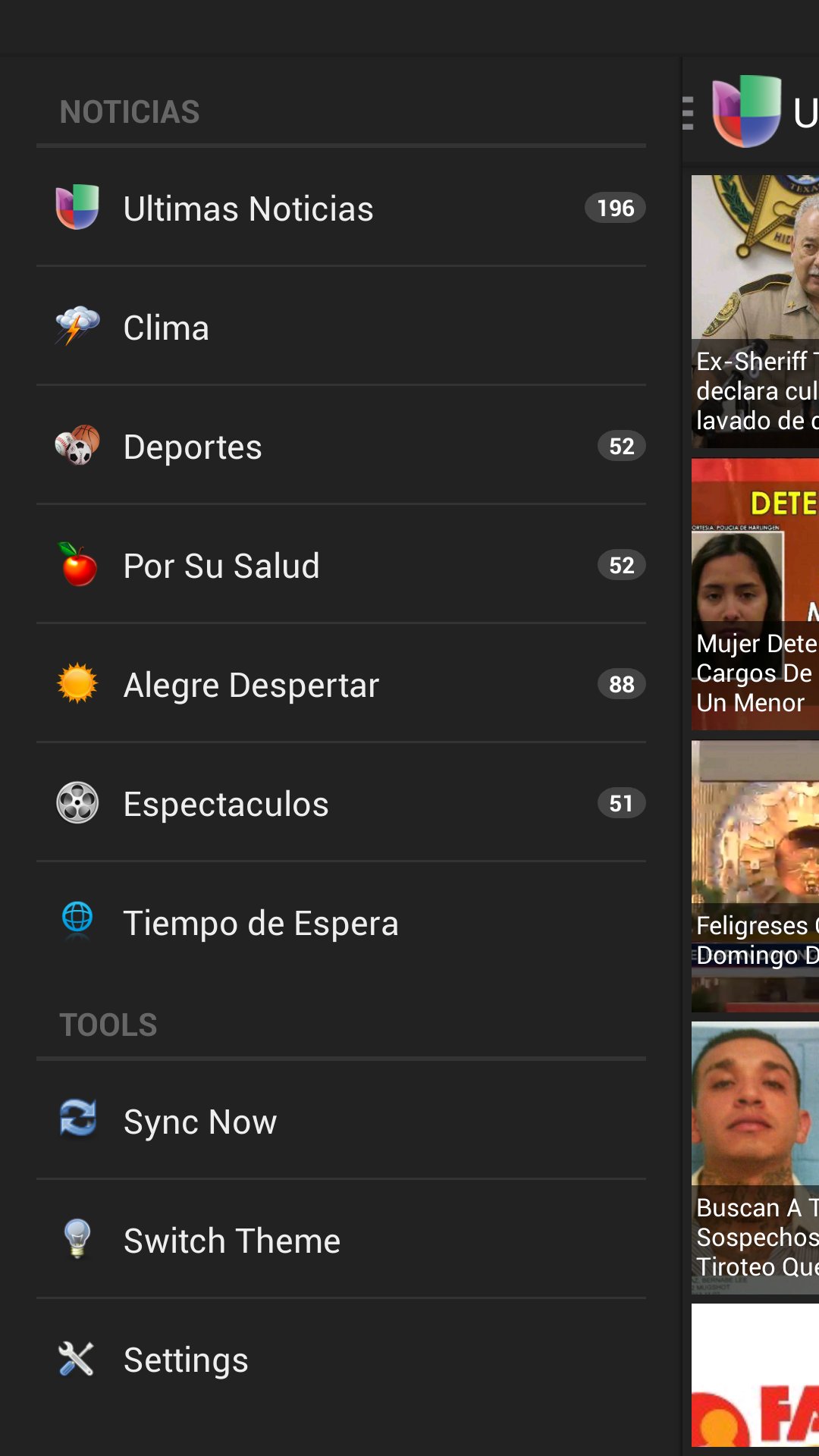Choose Switch Theme option

341,1241
